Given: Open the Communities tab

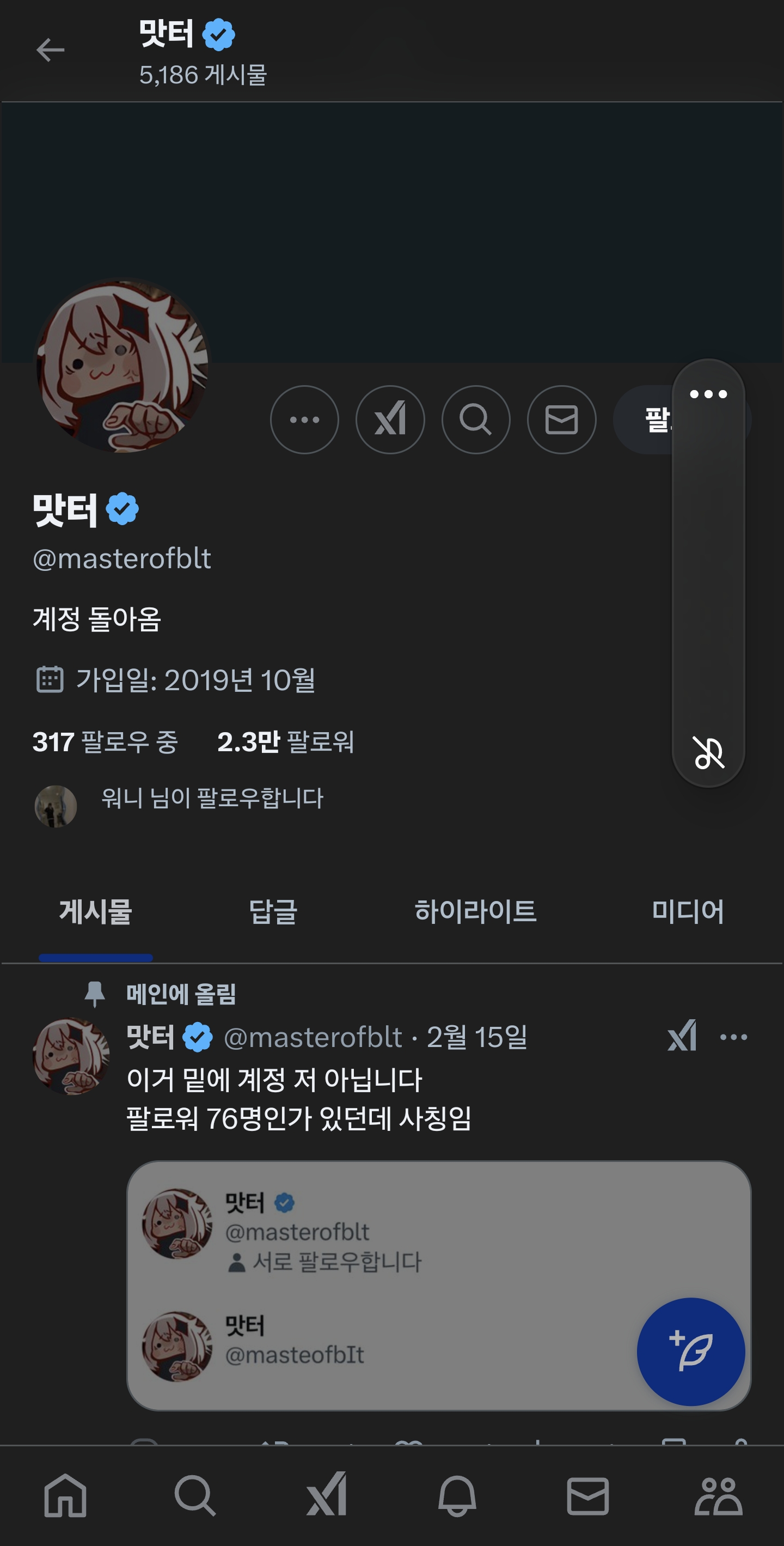Looking at the screenshot, I should (718, 1495).
